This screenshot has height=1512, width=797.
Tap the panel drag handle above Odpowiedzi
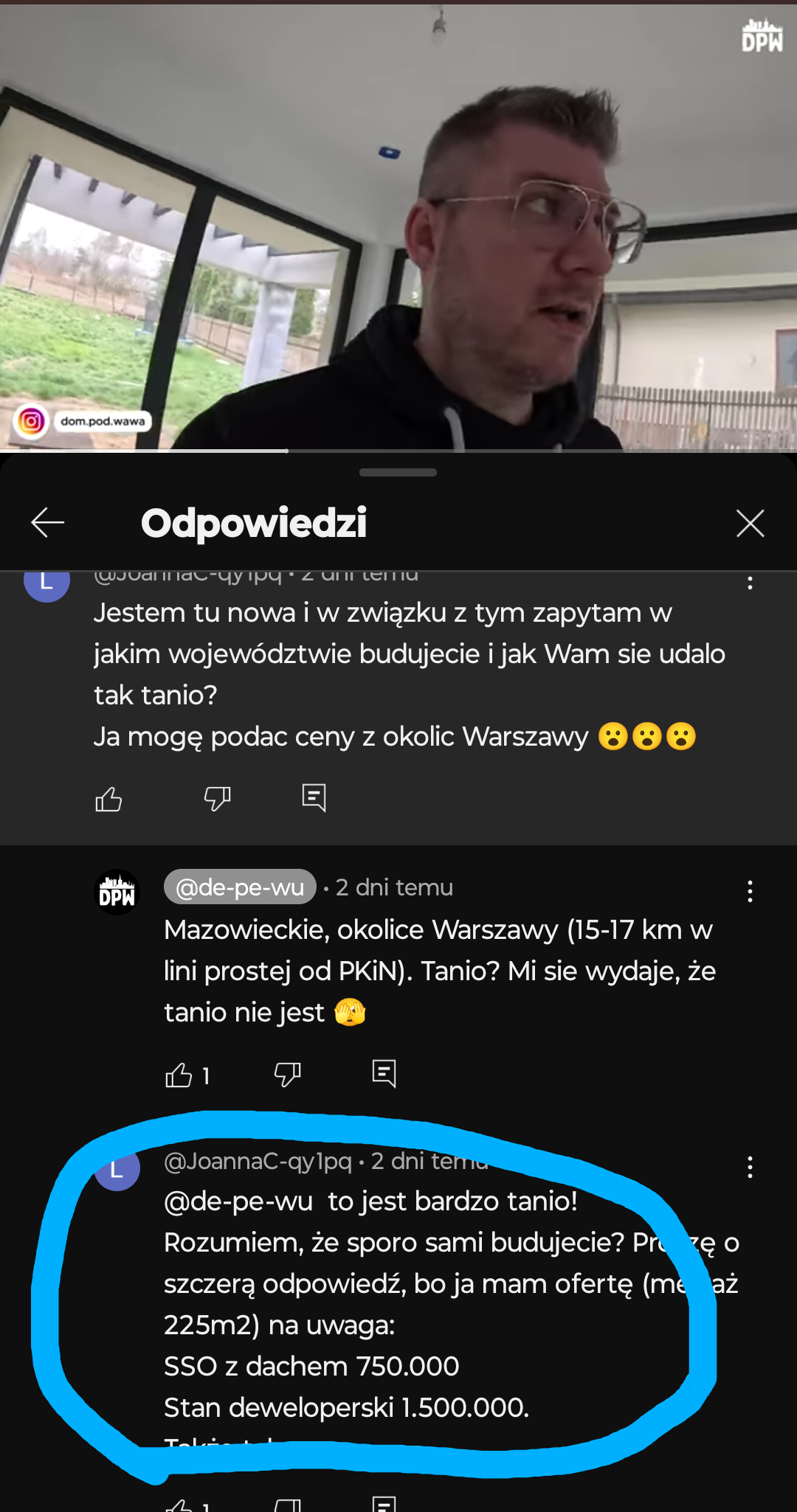tap(398, 473)
